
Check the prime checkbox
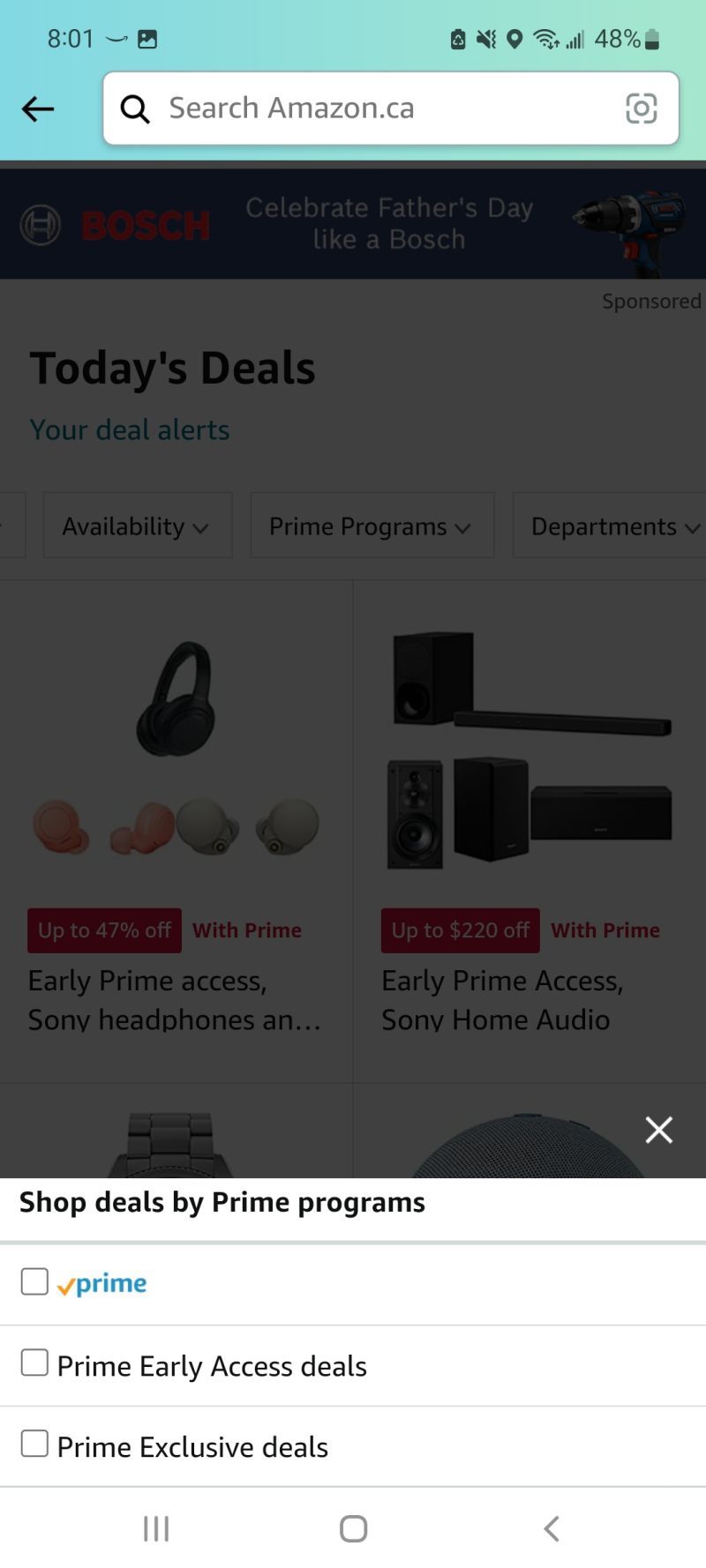(x=34, y=1281)
